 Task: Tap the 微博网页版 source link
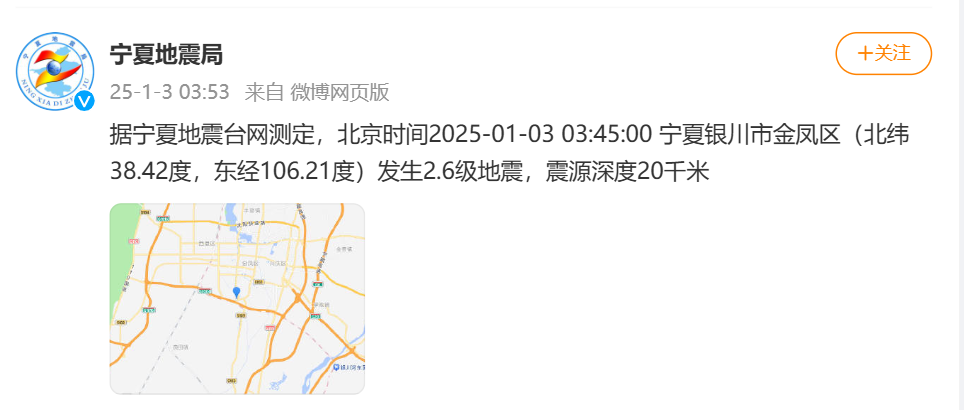coord(340,93)
